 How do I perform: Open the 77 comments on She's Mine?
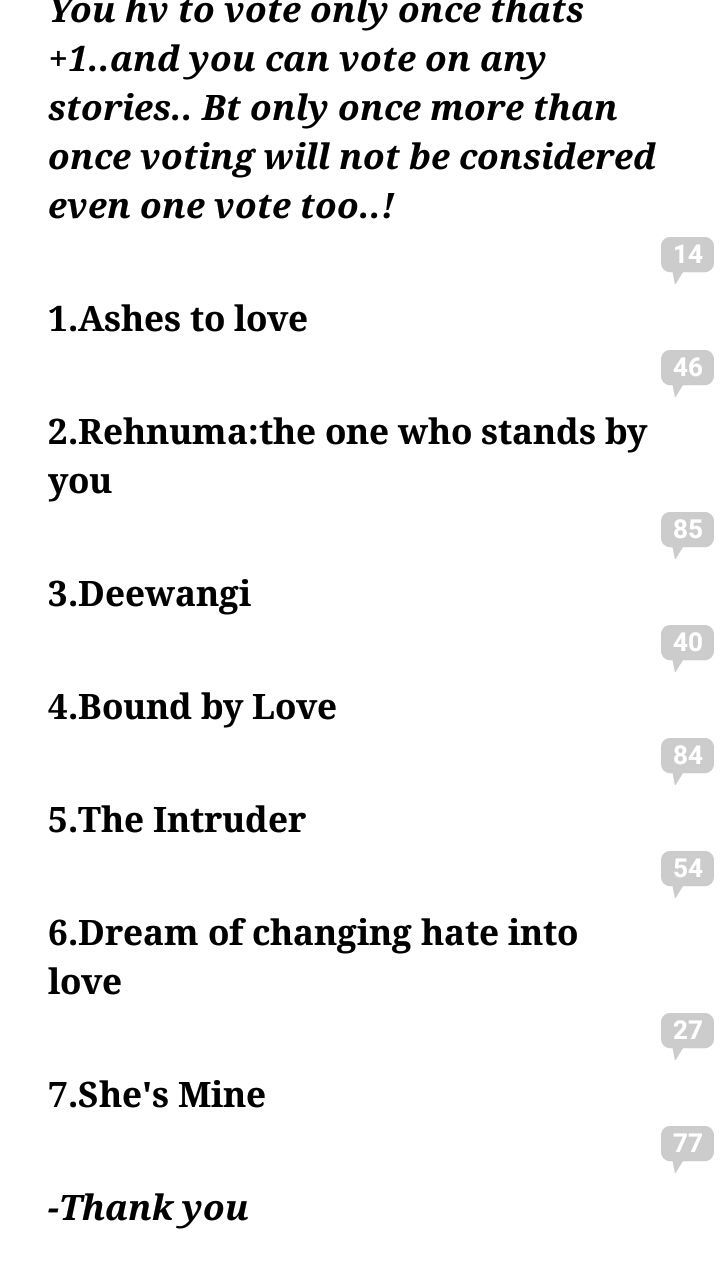tap(687, 1147)
